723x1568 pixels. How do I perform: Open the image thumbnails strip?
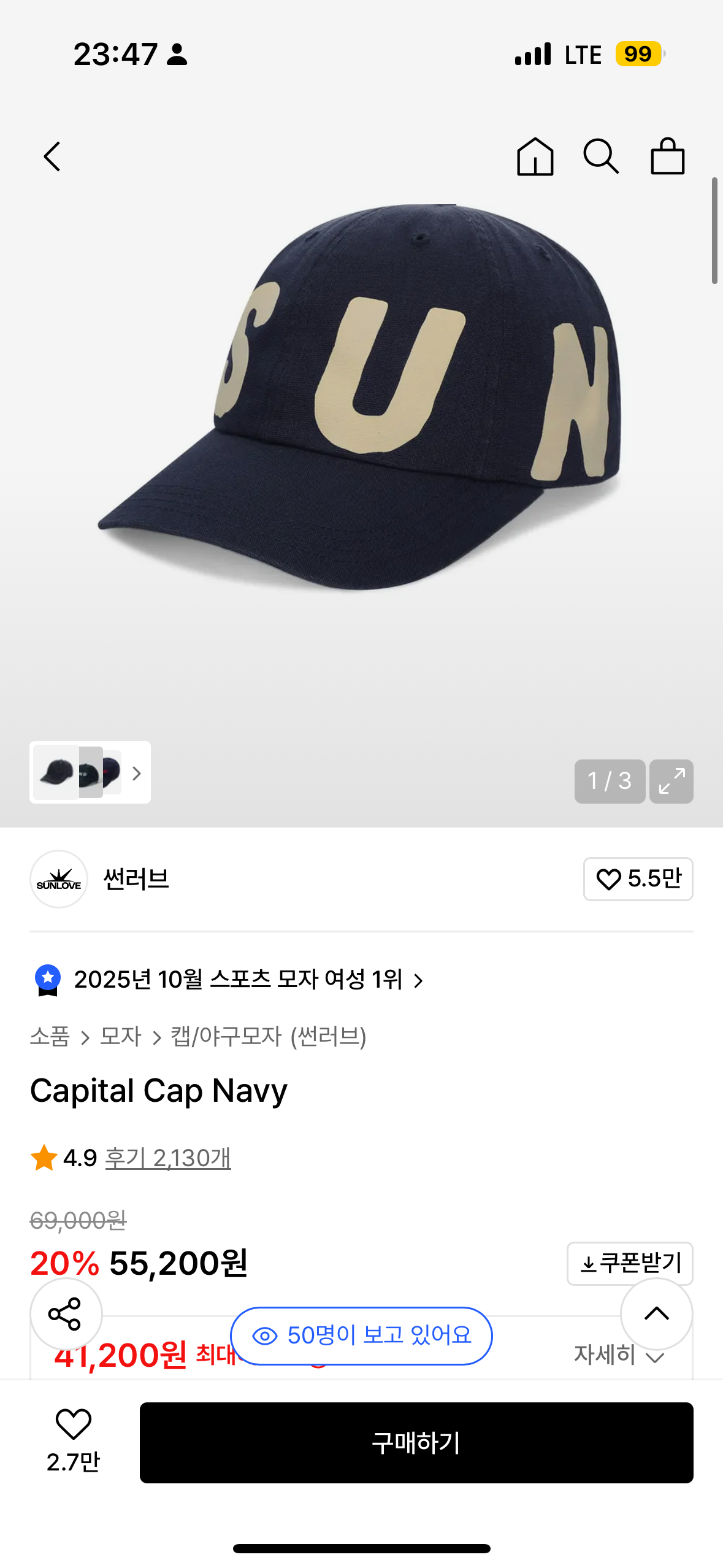pyautogui.click(x=90, y=772)
